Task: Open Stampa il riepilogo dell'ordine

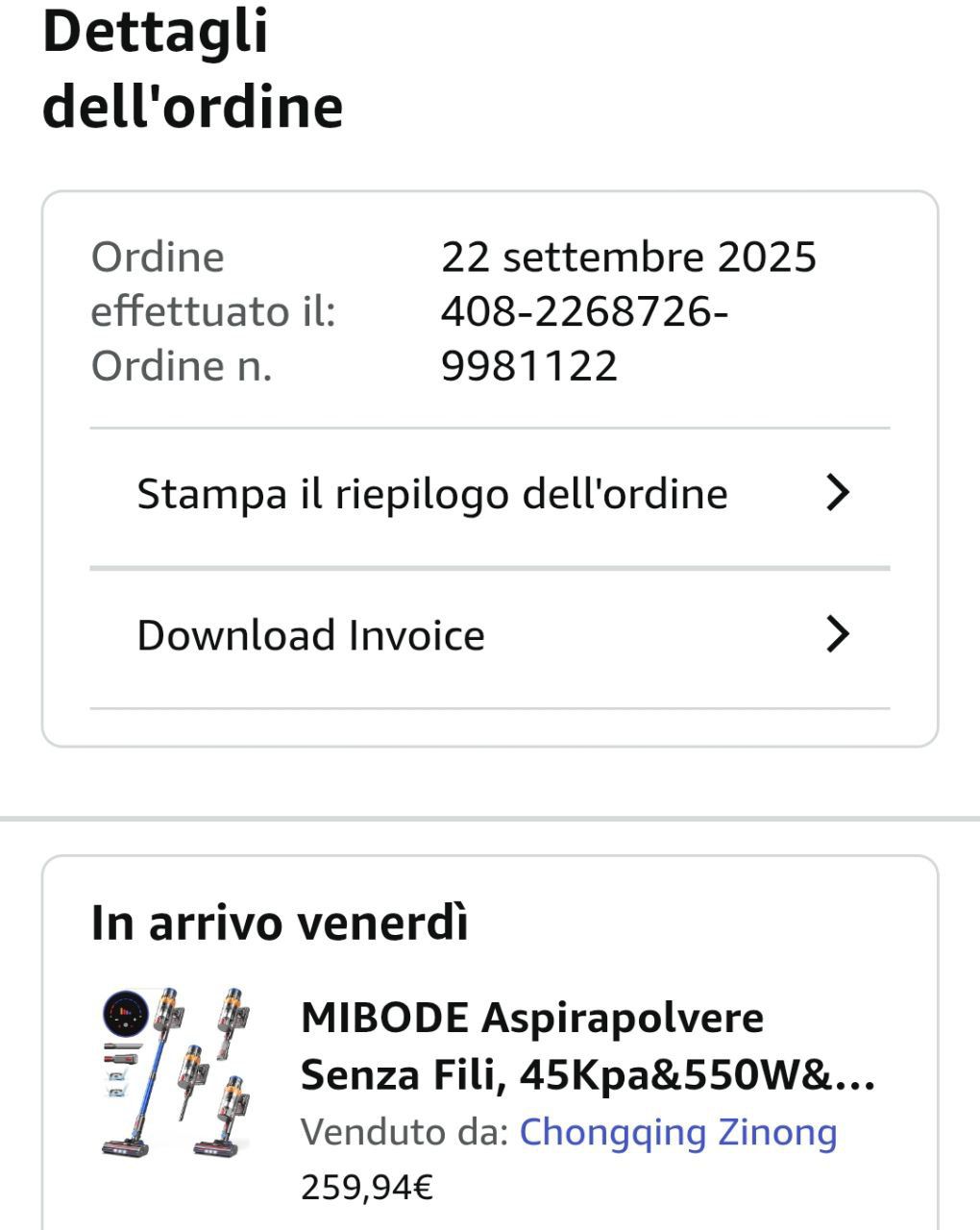Action: [490, 495]
